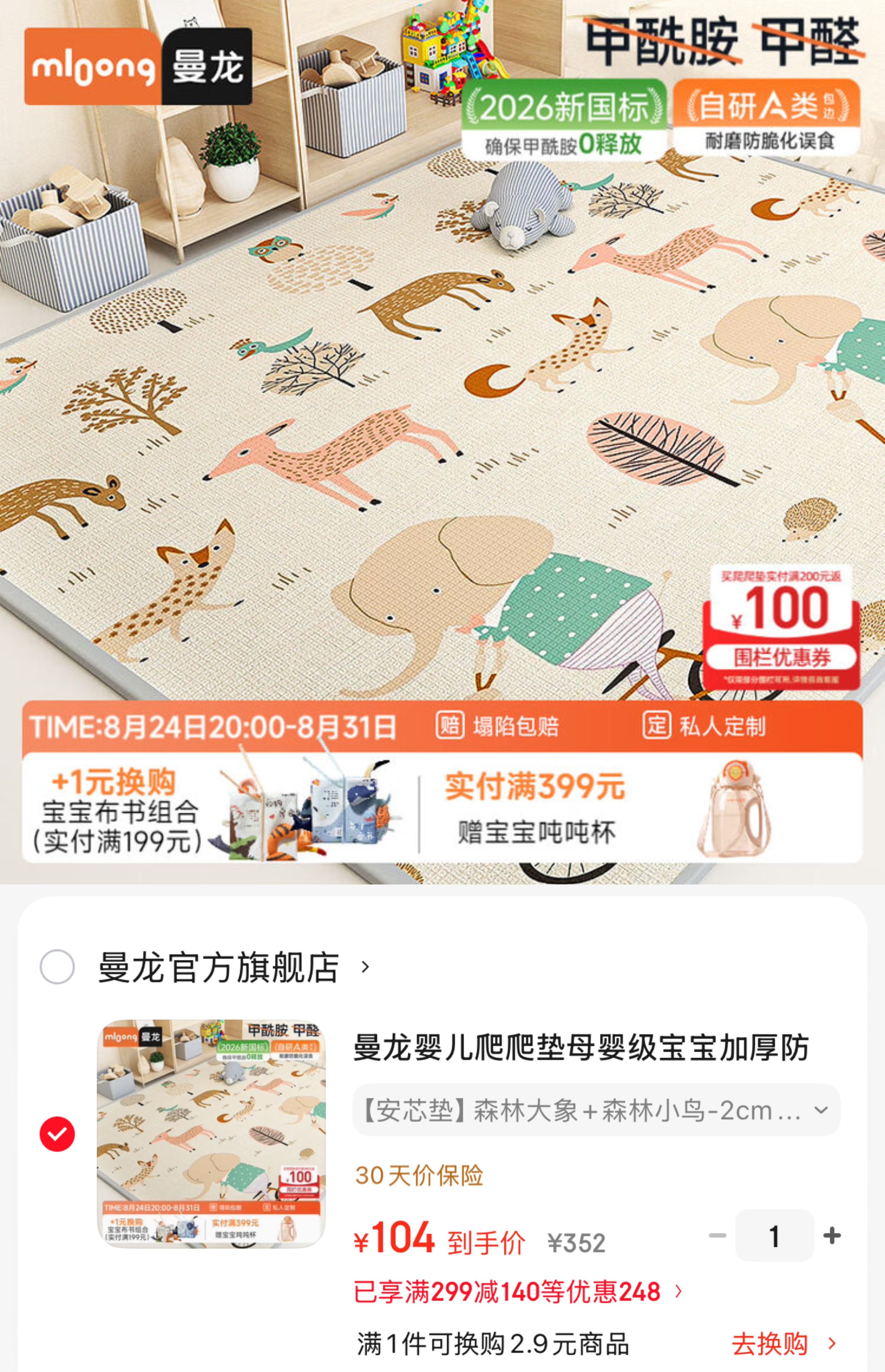Decrease item quantity with minus button
885x1372 pixels.
click(x=717, y=1235)
